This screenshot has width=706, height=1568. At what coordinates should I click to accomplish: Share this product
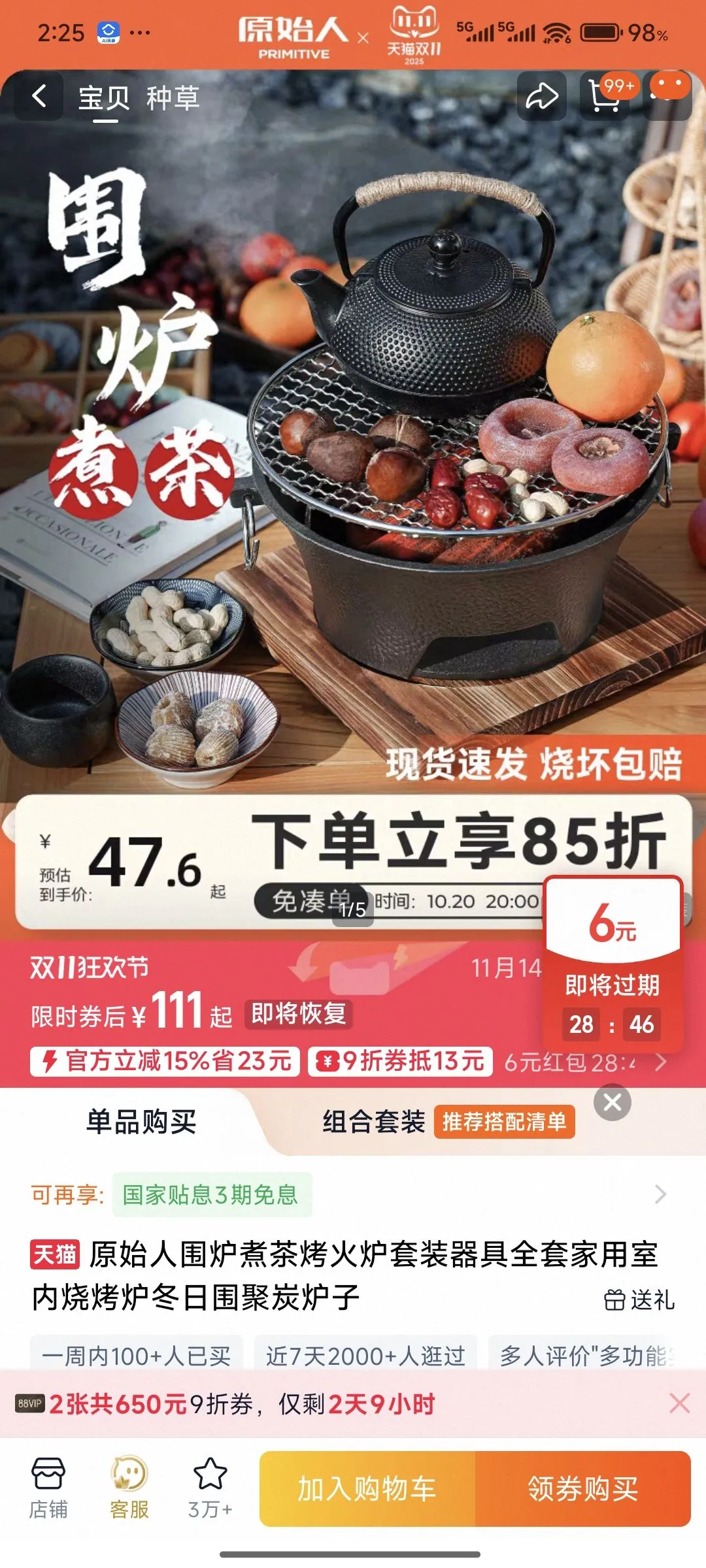(x=542, y=97)
